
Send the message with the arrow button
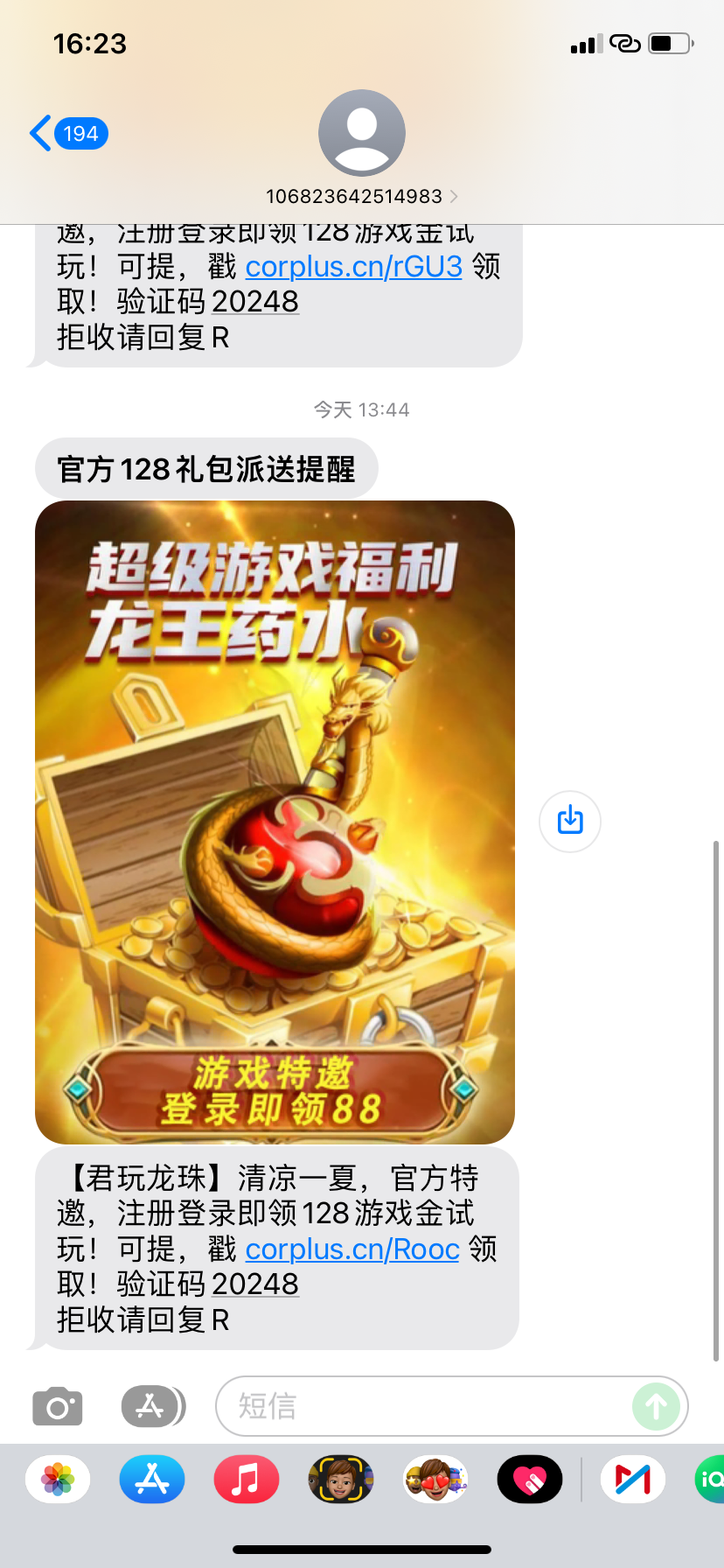pos(656,1406)
